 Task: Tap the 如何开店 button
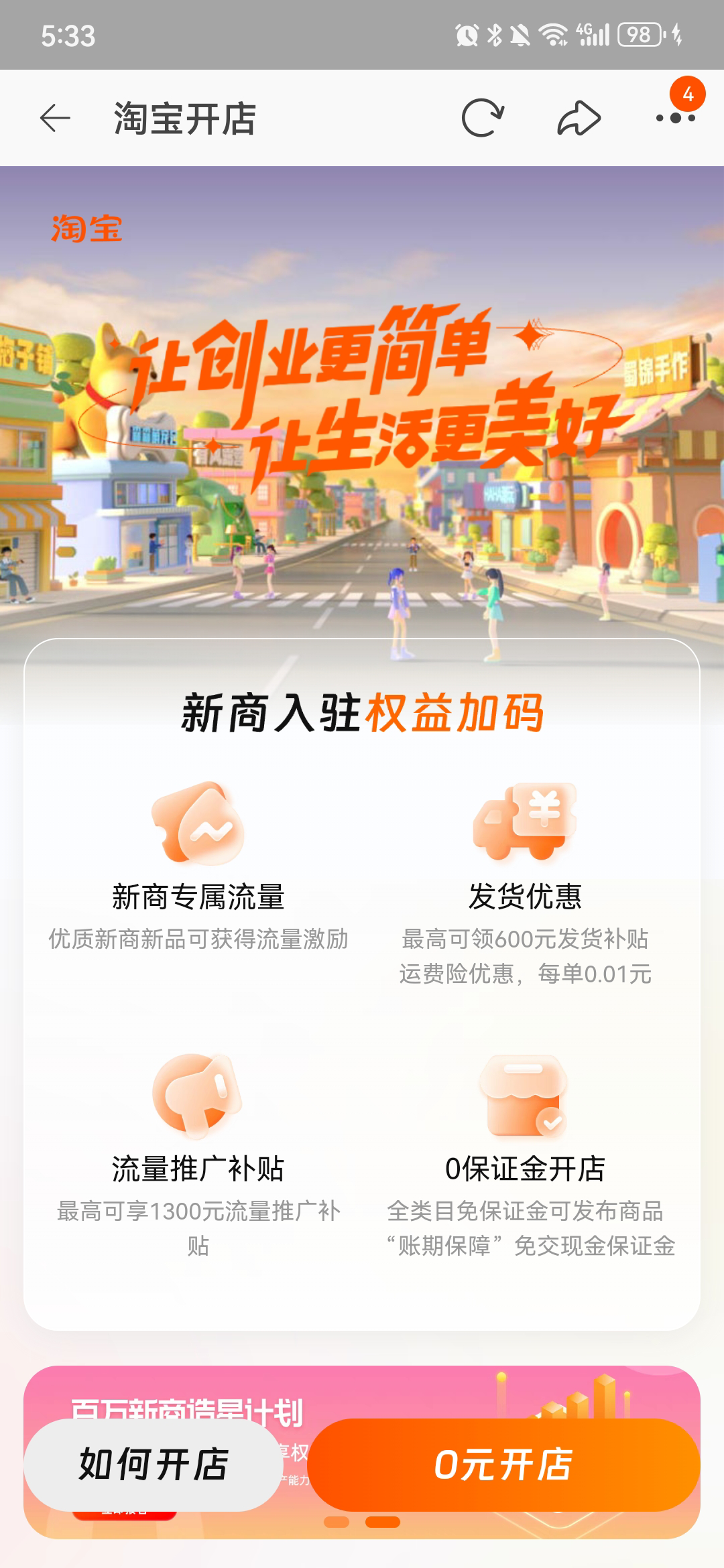pyautogui.click(x=154, y=1464)
